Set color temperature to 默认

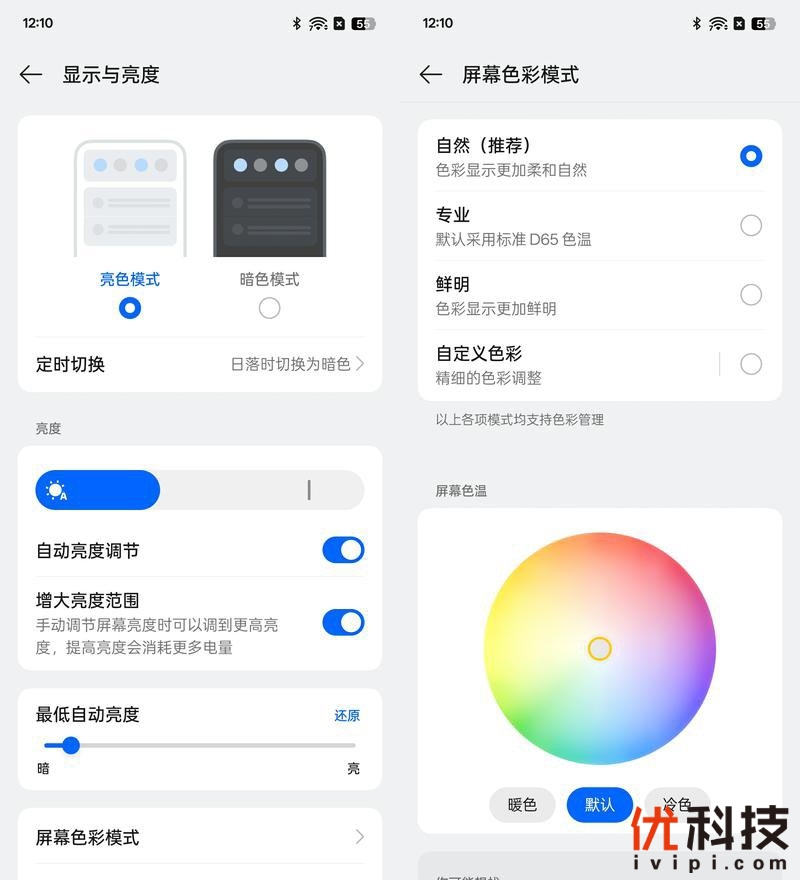click(x=600, y=804)
